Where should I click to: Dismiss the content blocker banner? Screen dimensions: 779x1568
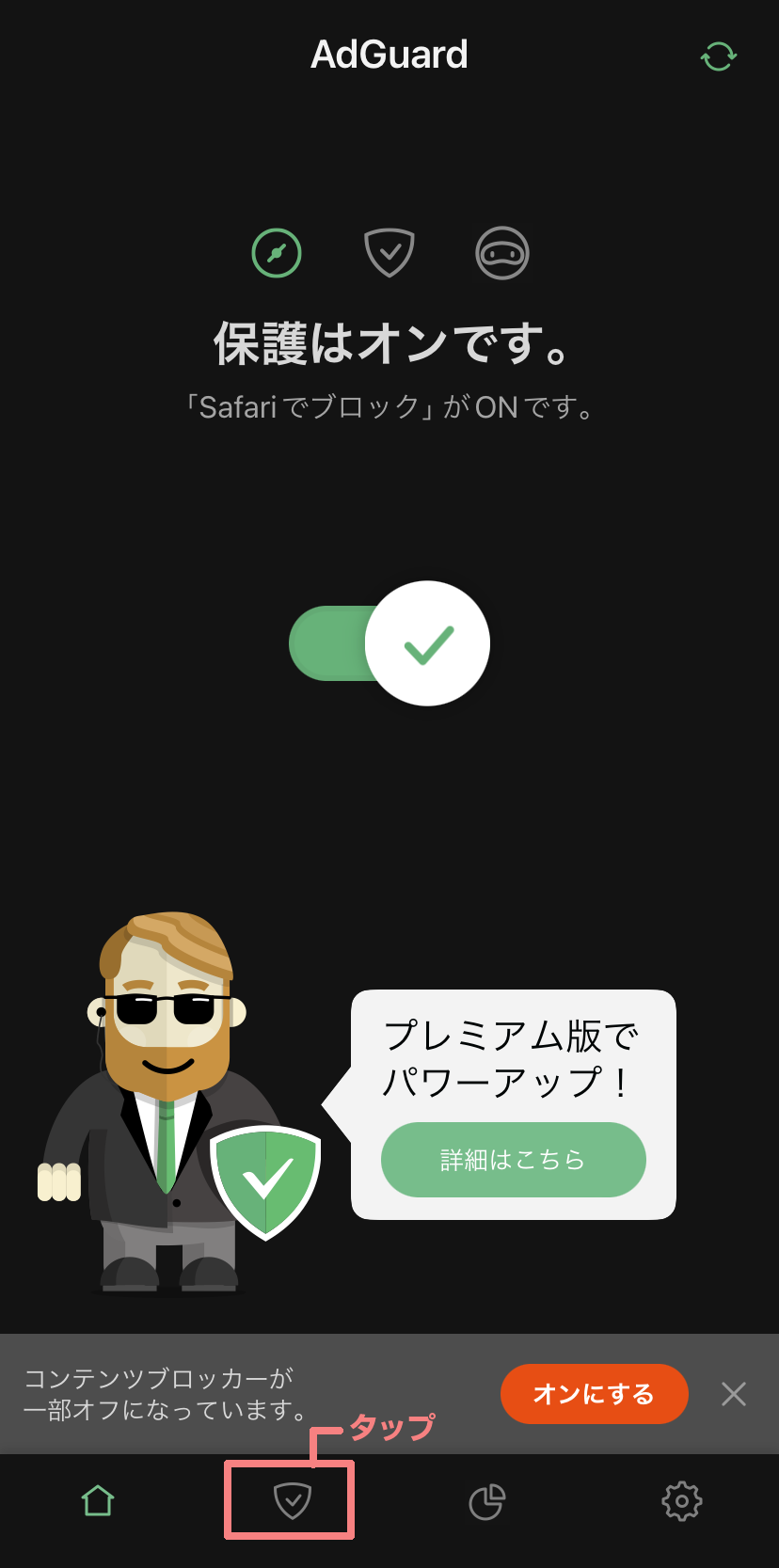coord(734,1394)
